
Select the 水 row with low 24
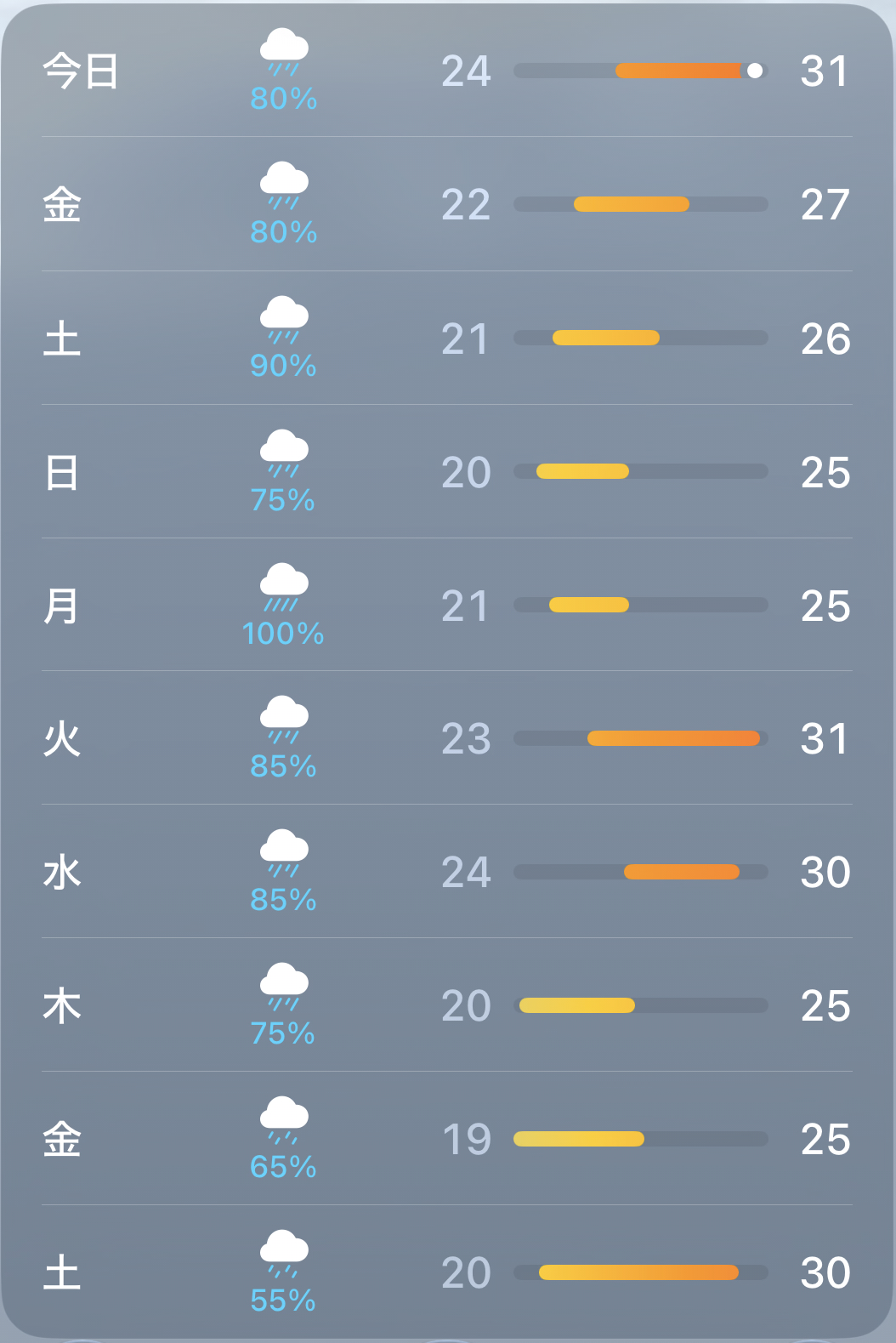(447, 872)
